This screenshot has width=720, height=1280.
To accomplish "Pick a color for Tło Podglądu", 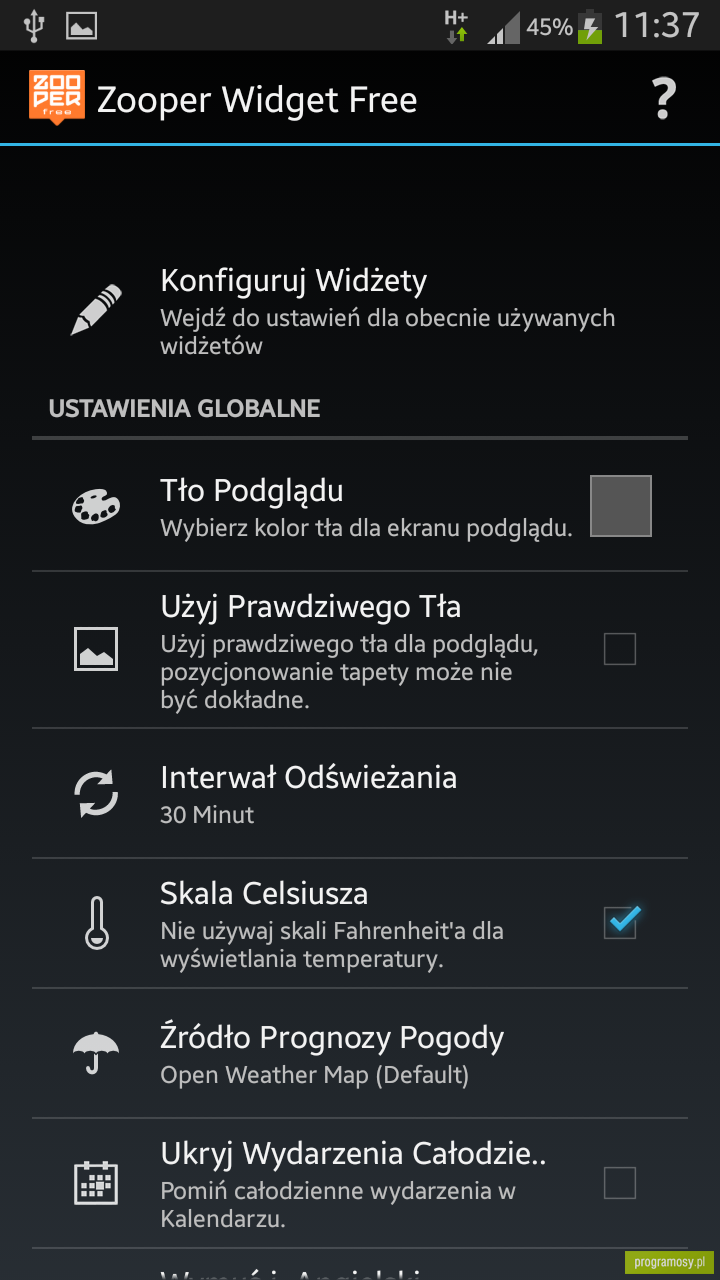I will pyautogui.click(x=620, y=506).
